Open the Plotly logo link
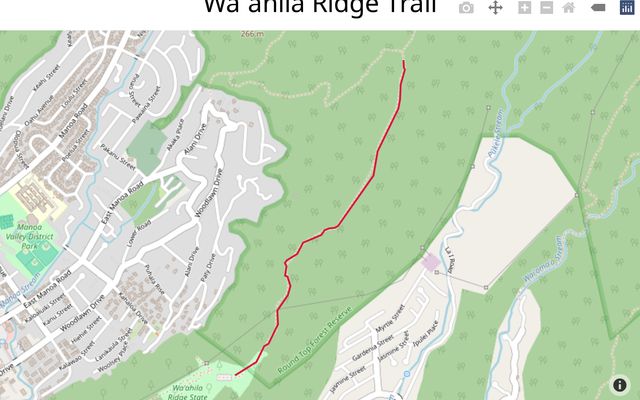Screen dimensions: 640x400 [x=627, y=8]
